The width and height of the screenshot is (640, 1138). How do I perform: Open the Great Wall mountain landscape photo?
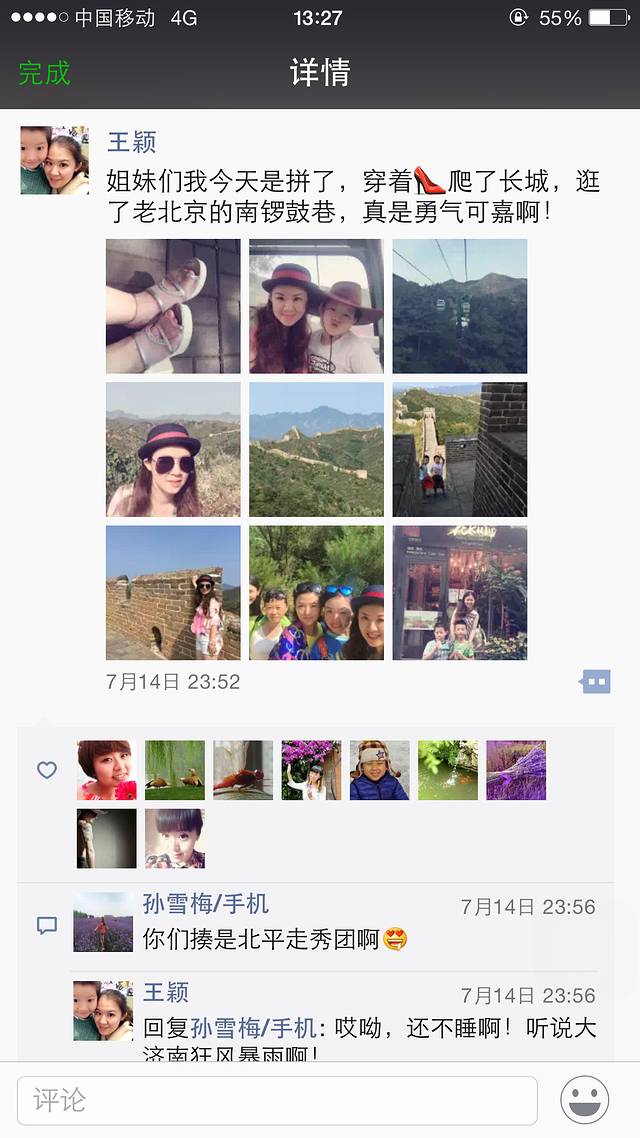(316, 449)
